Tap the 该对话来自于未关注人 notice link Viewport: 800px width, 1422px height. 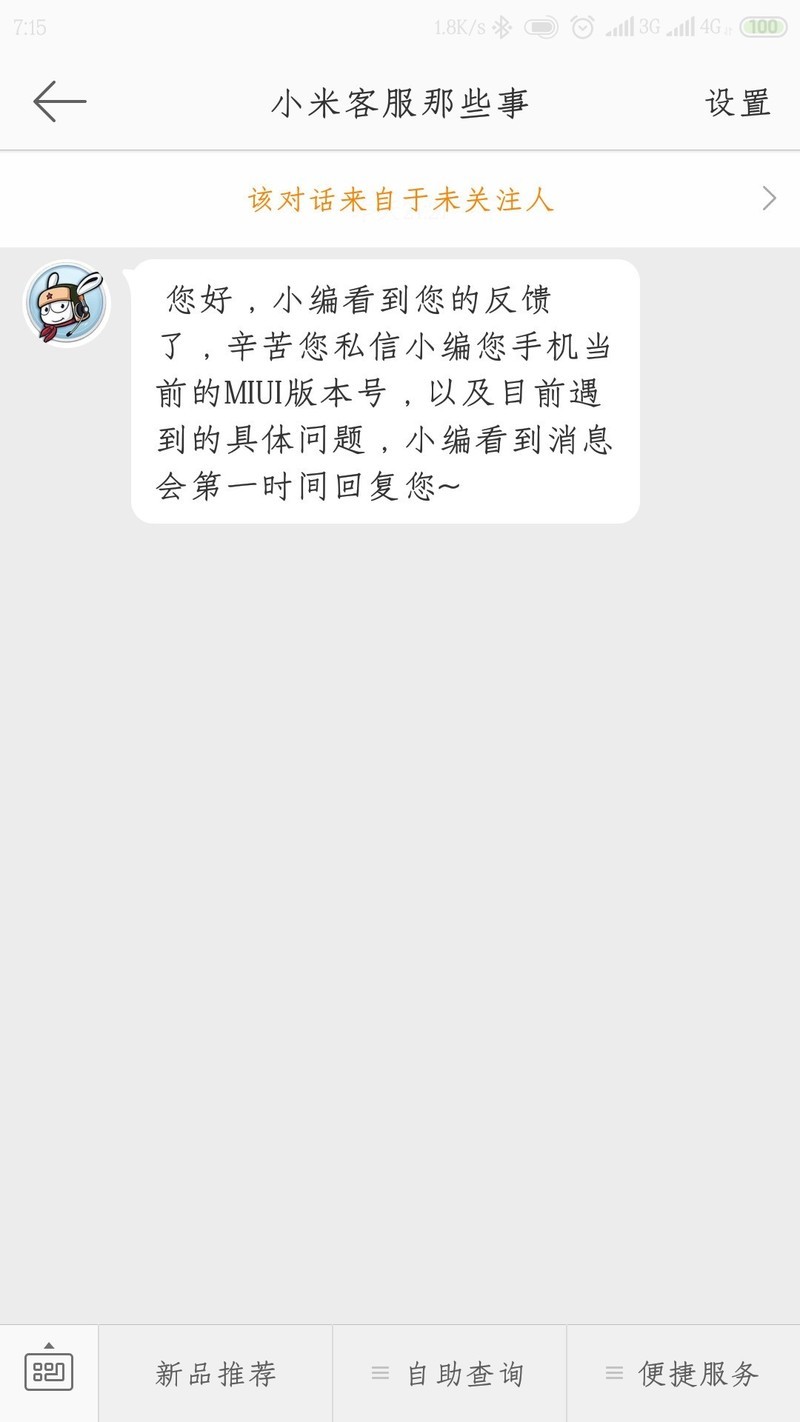click(x=400, y=198)
